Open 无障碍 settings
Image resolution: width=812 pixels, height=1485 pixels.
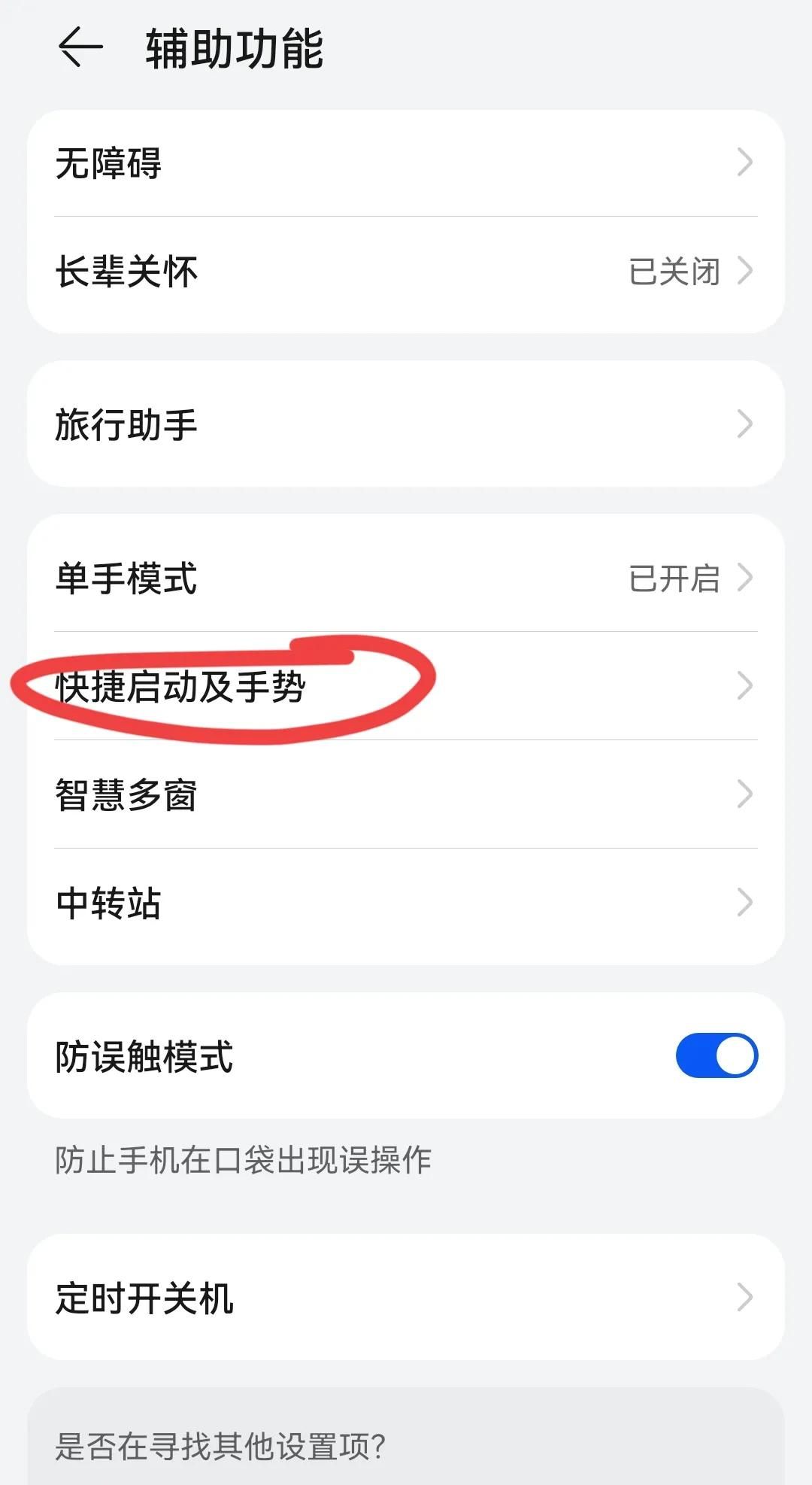click(406, 162)
